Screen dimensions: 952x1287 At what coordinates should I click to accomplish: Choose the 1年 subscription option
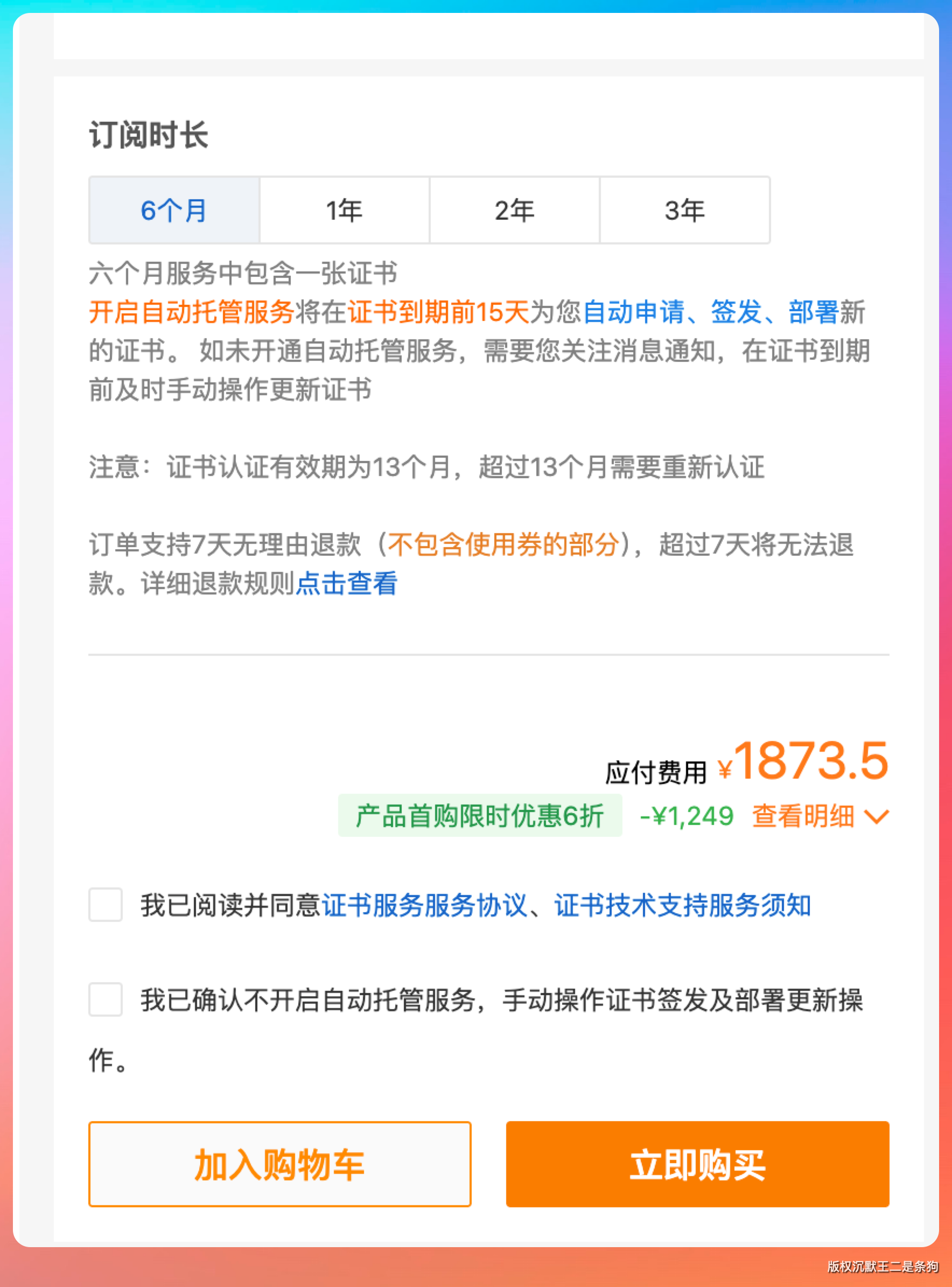pyautogui.click(x=344, y=211)
